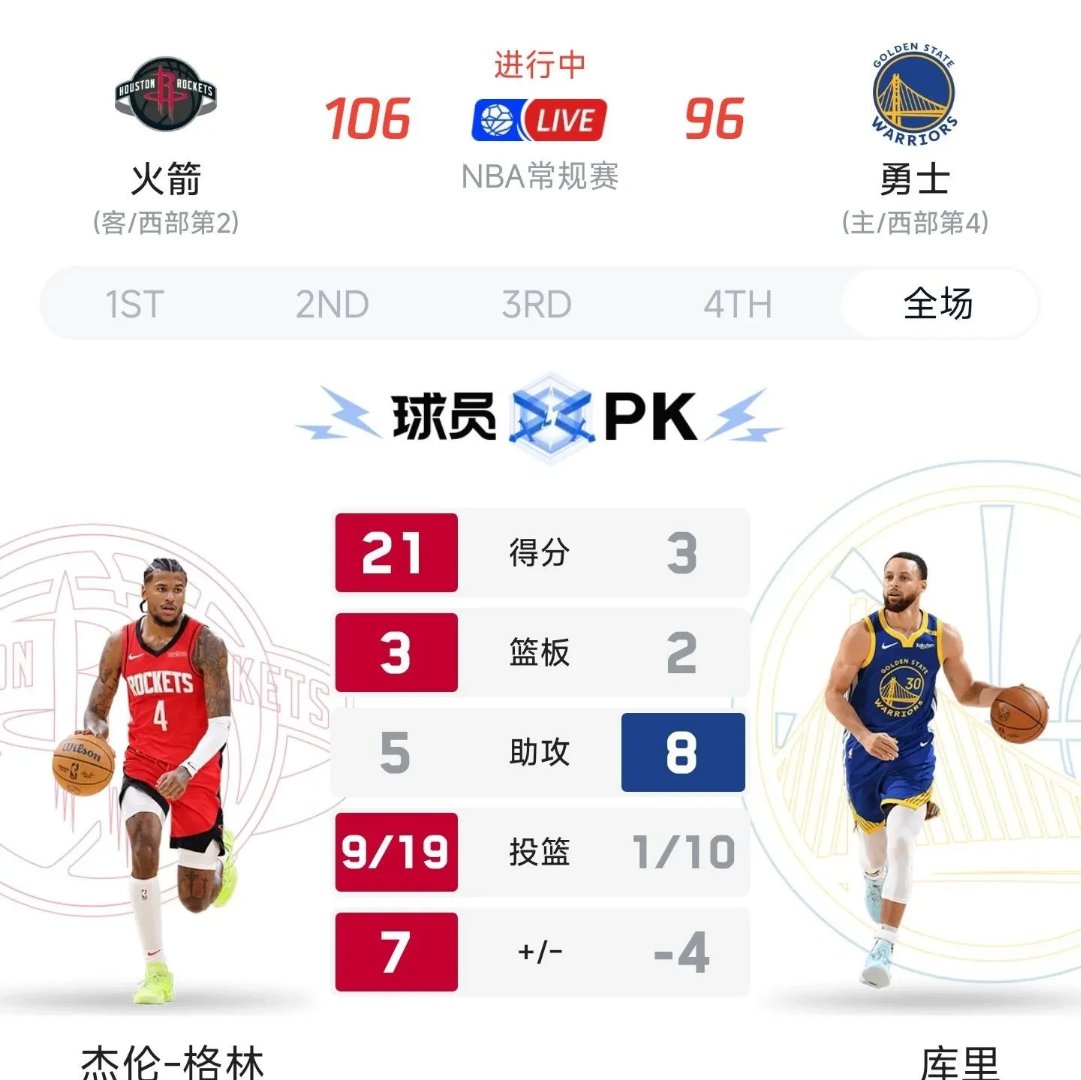Screen dimensions: 1081x1080
Task: Select the 3RD quarter tab
Action: point(536,304)
